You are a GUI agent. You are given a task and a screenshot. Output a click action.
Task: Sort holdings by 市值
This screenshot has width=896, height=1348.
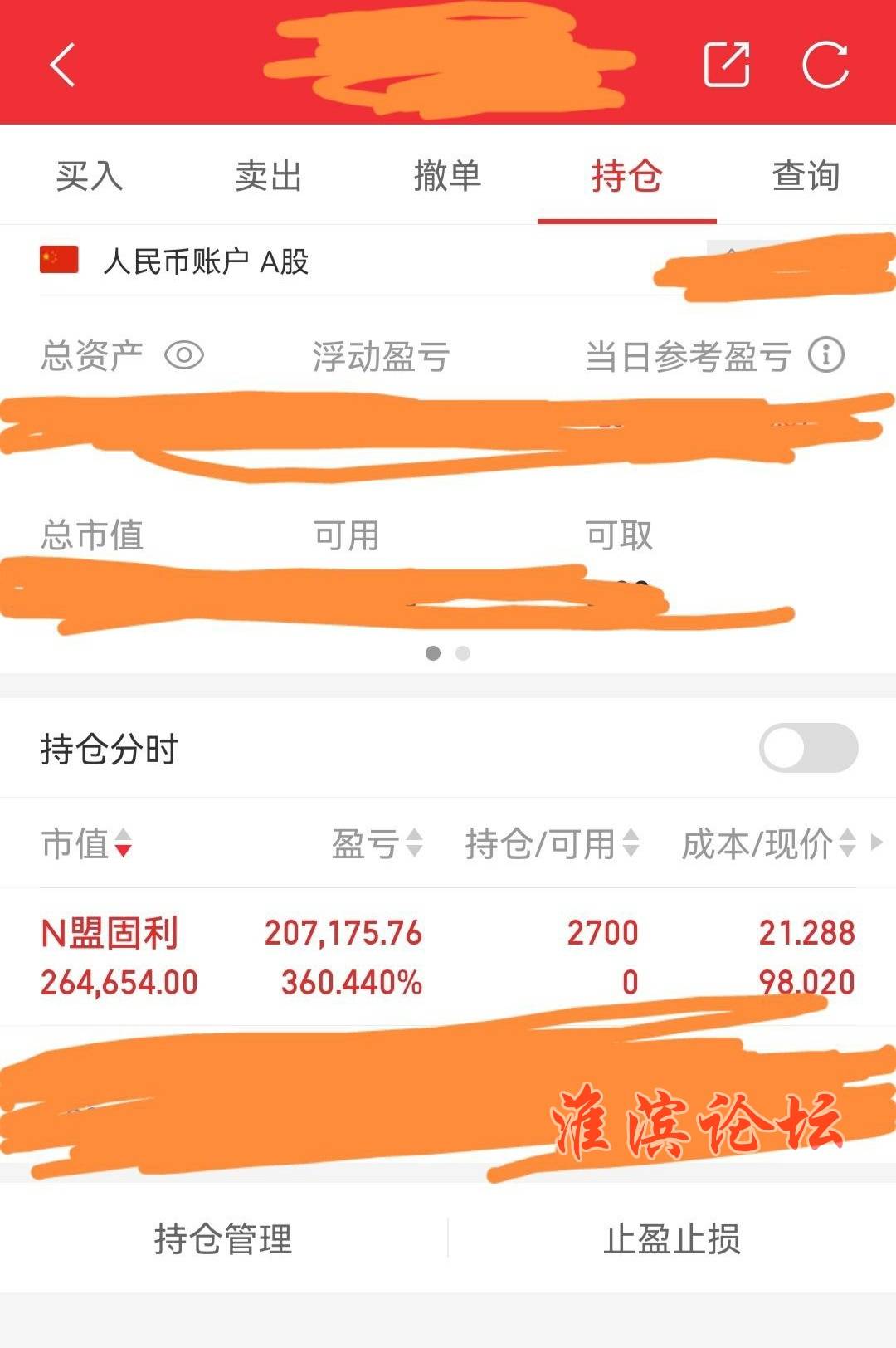point(86,843)
